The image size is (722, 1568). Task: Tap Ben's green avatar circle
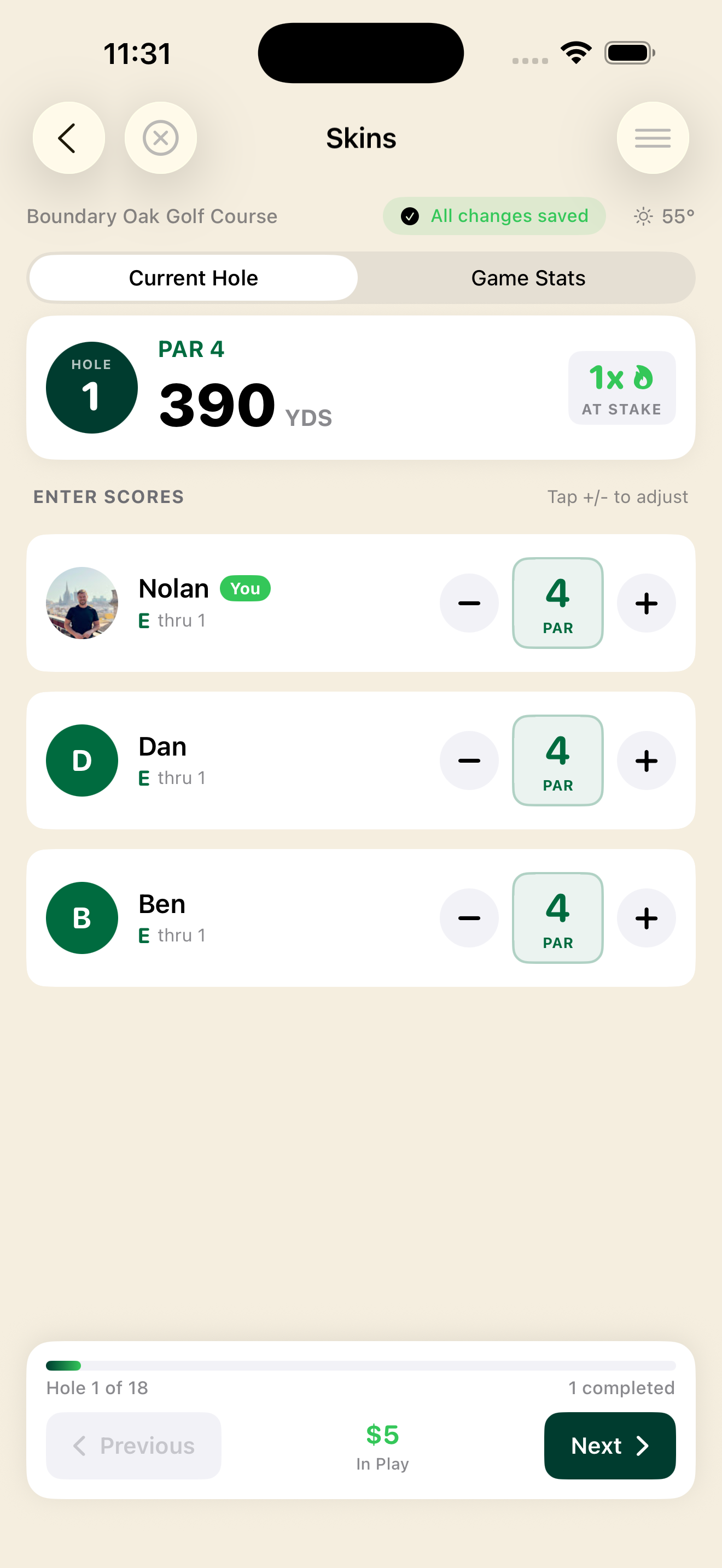pos(82,917)
